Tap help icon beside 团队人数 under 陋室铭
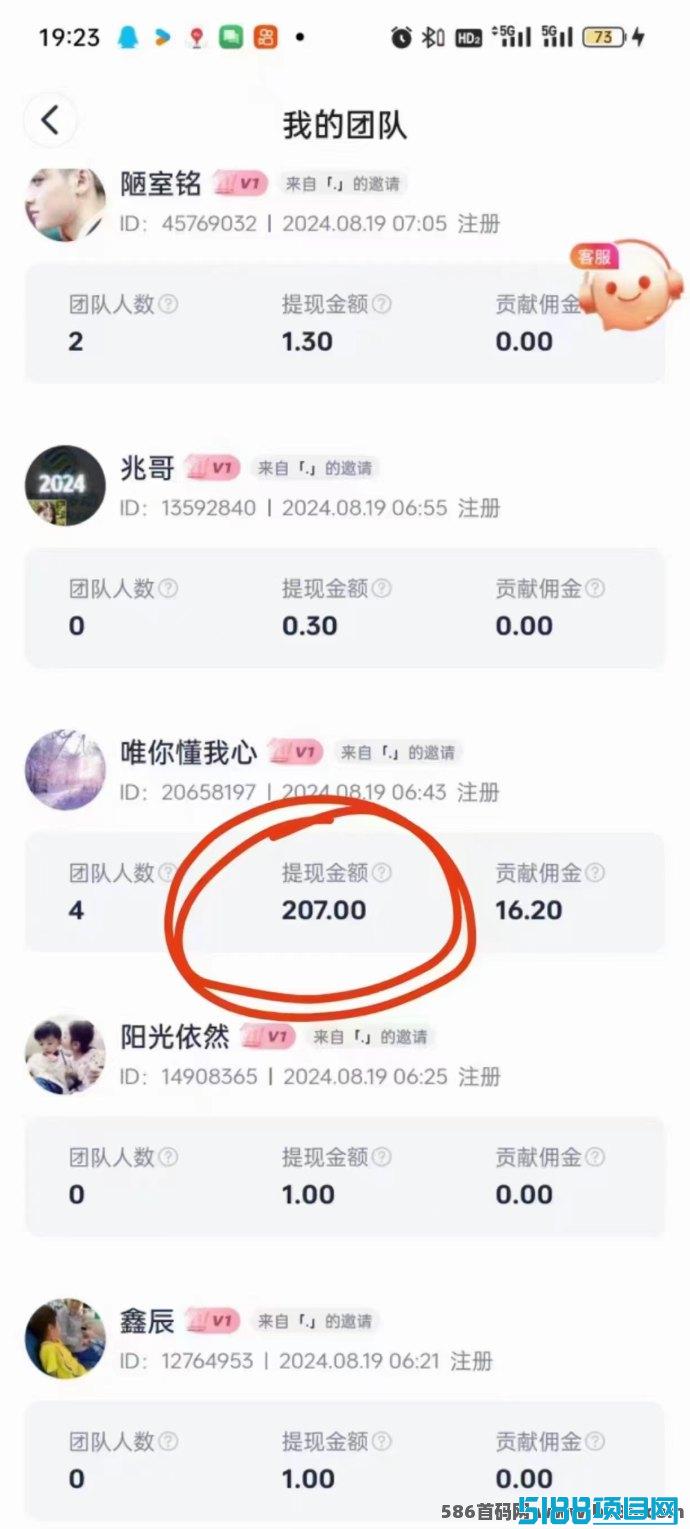Image resolution: width=690 pixels, height=1529 pixels. (x=168, y=304)
